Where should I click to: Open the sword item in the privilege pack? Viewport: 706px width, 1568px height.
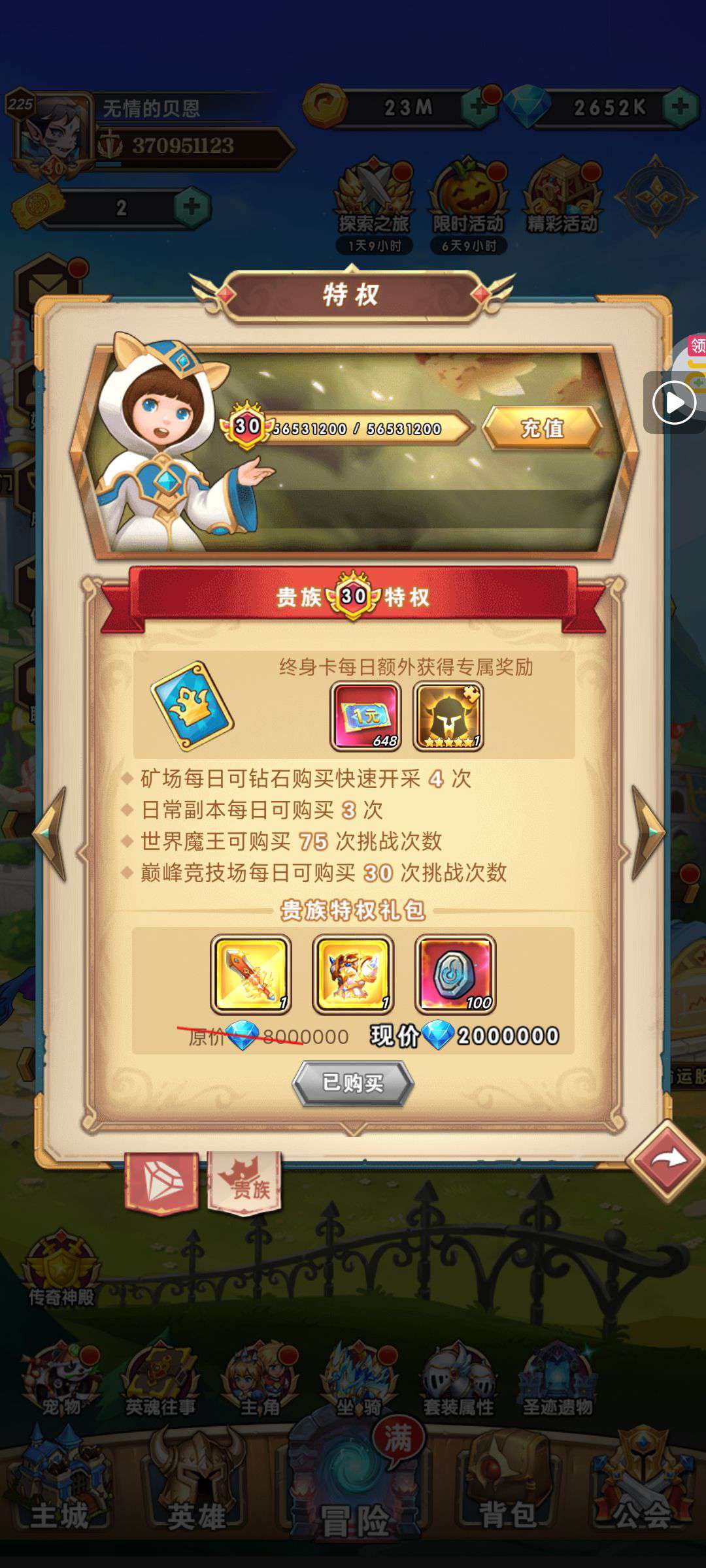[x=251, y=974]
